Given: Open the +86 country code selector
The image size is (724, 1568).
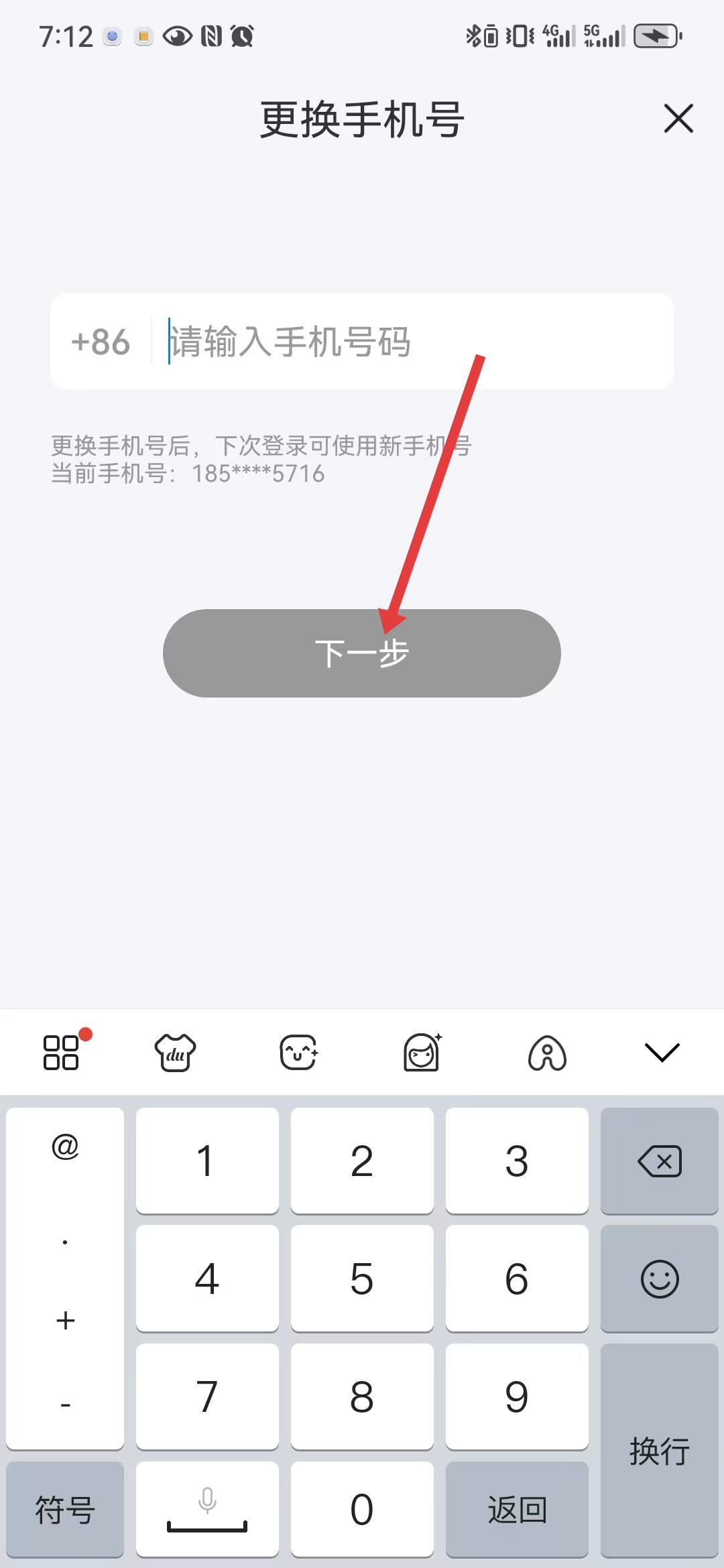Looking at the screenshot, I should coord(101,342).
